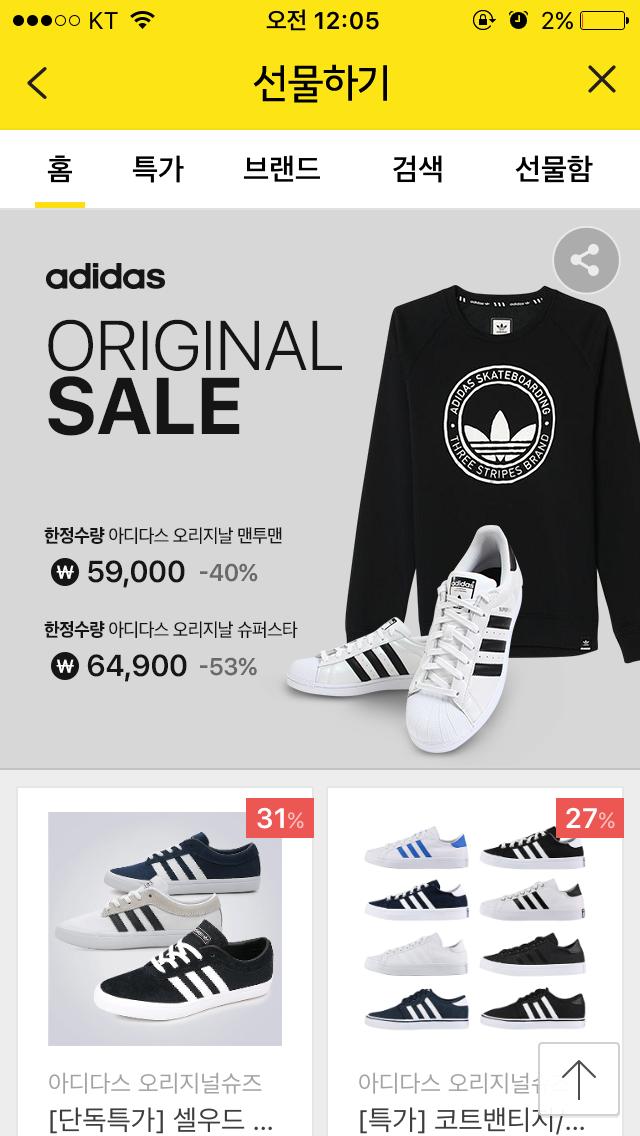
Task: Go to the 선물함 tab
Action: (x=553, y=169)
